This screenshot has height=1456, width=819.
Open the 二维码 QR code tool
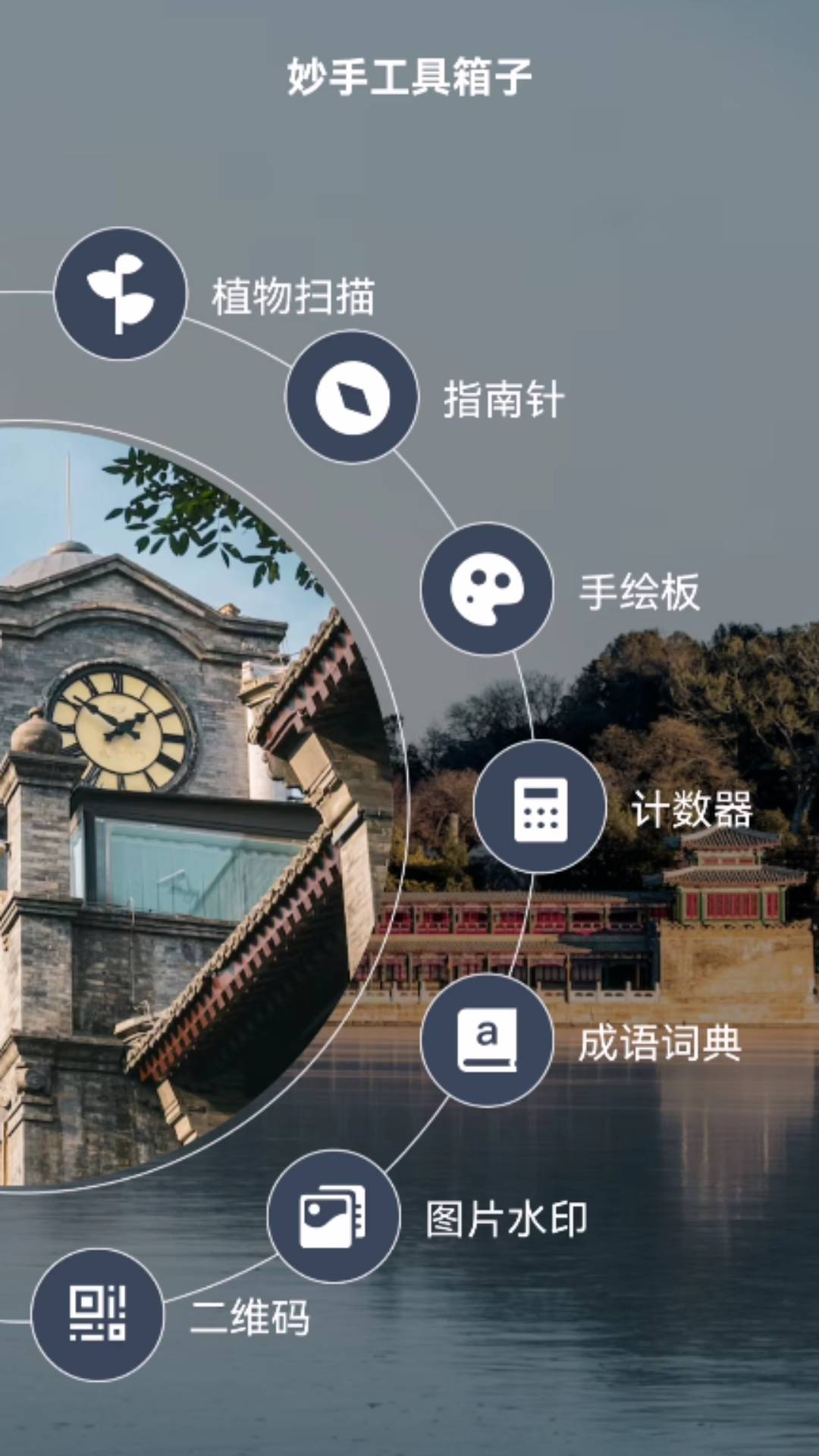tap(97, 1315)
